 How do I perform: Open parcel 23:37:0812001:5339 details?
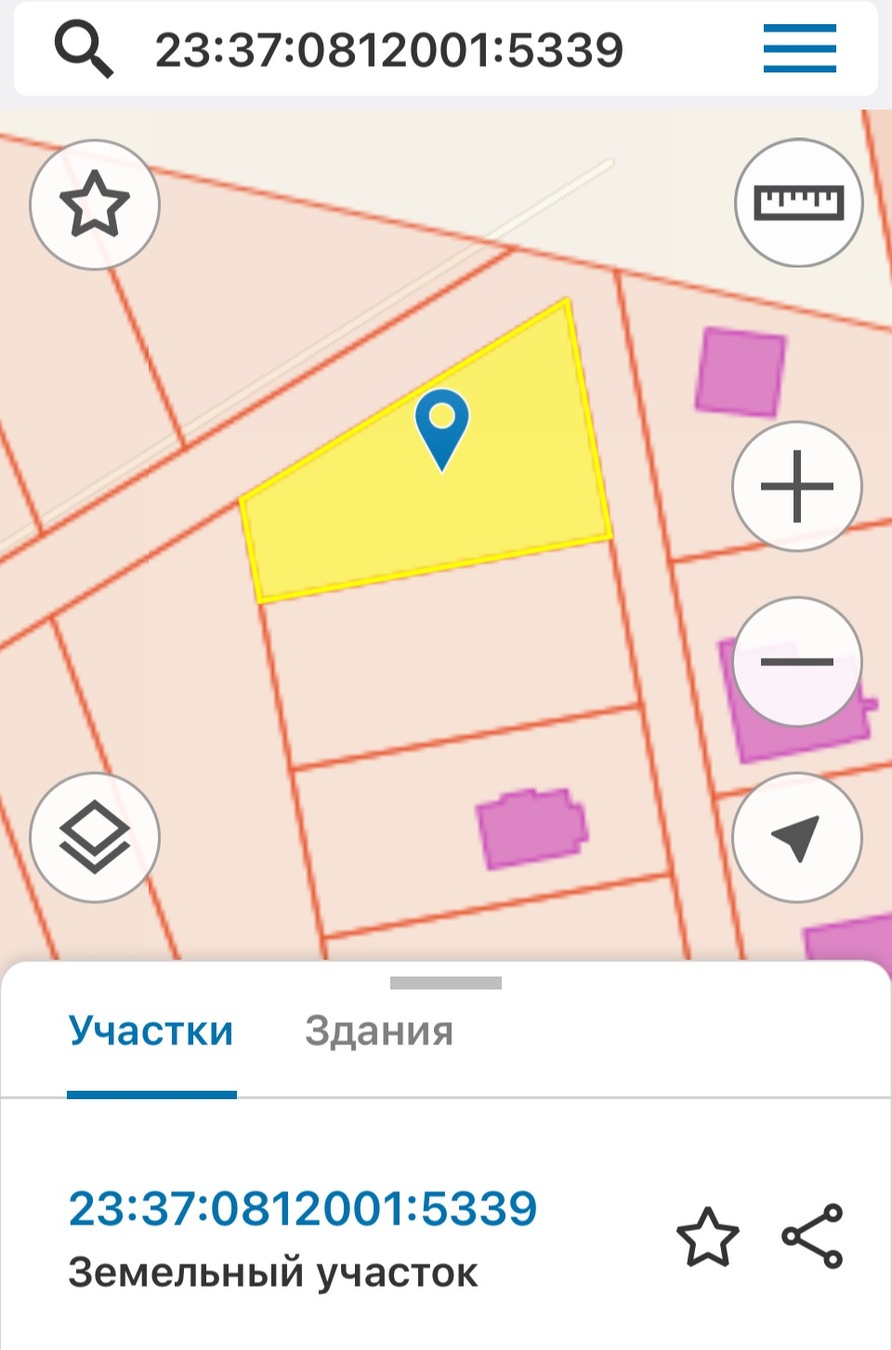coord(302,1209)
